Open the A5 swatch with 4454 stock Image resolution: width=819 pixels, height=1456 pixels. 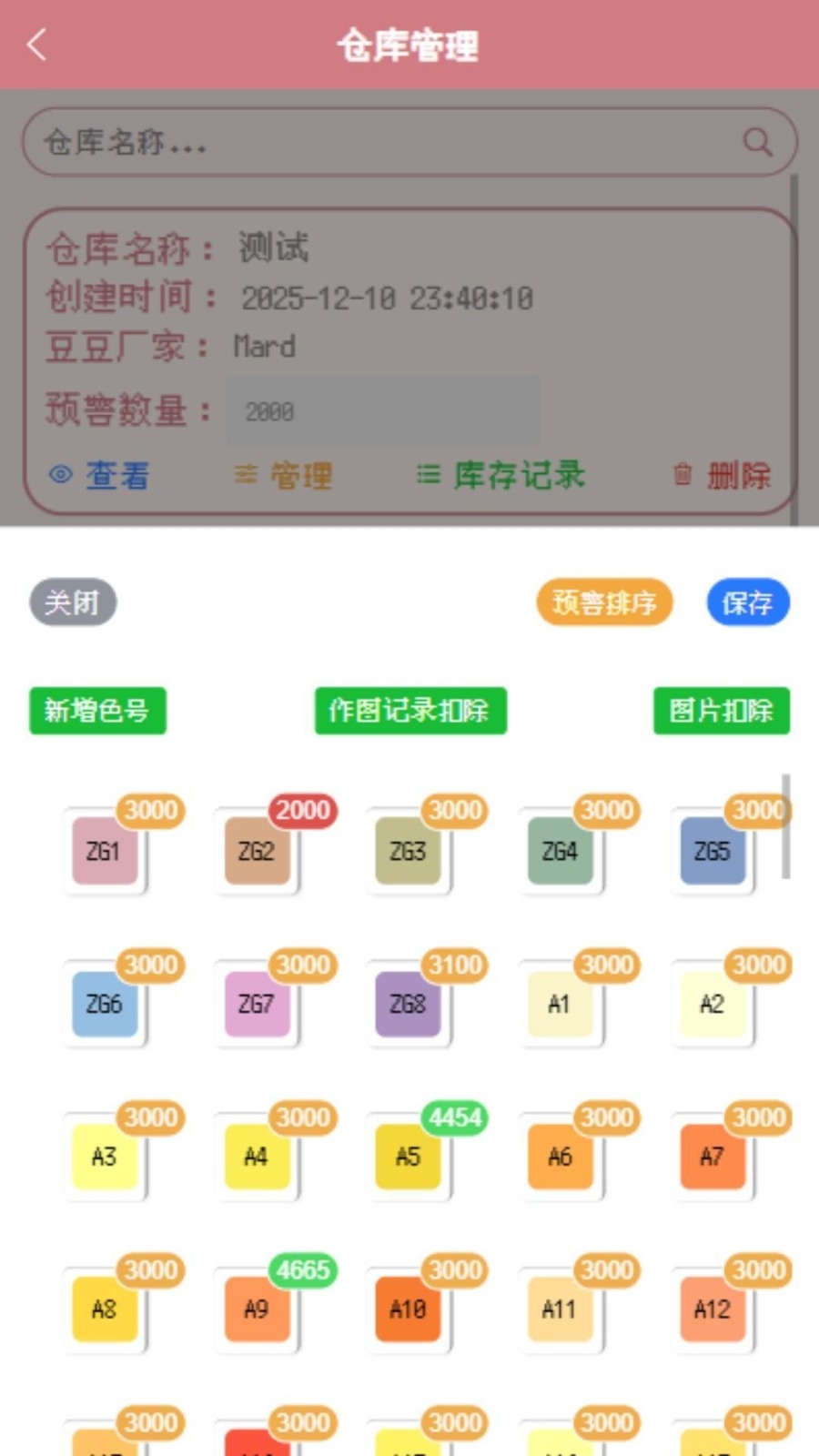point(408,1158)
